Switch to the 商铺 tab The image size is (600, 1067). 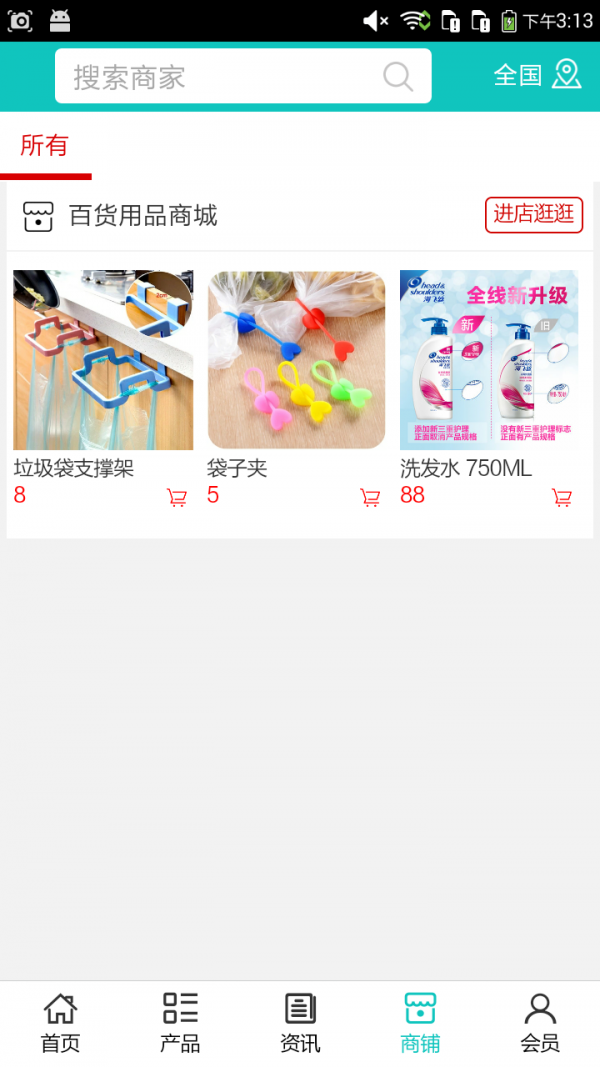click(420, 1023)
